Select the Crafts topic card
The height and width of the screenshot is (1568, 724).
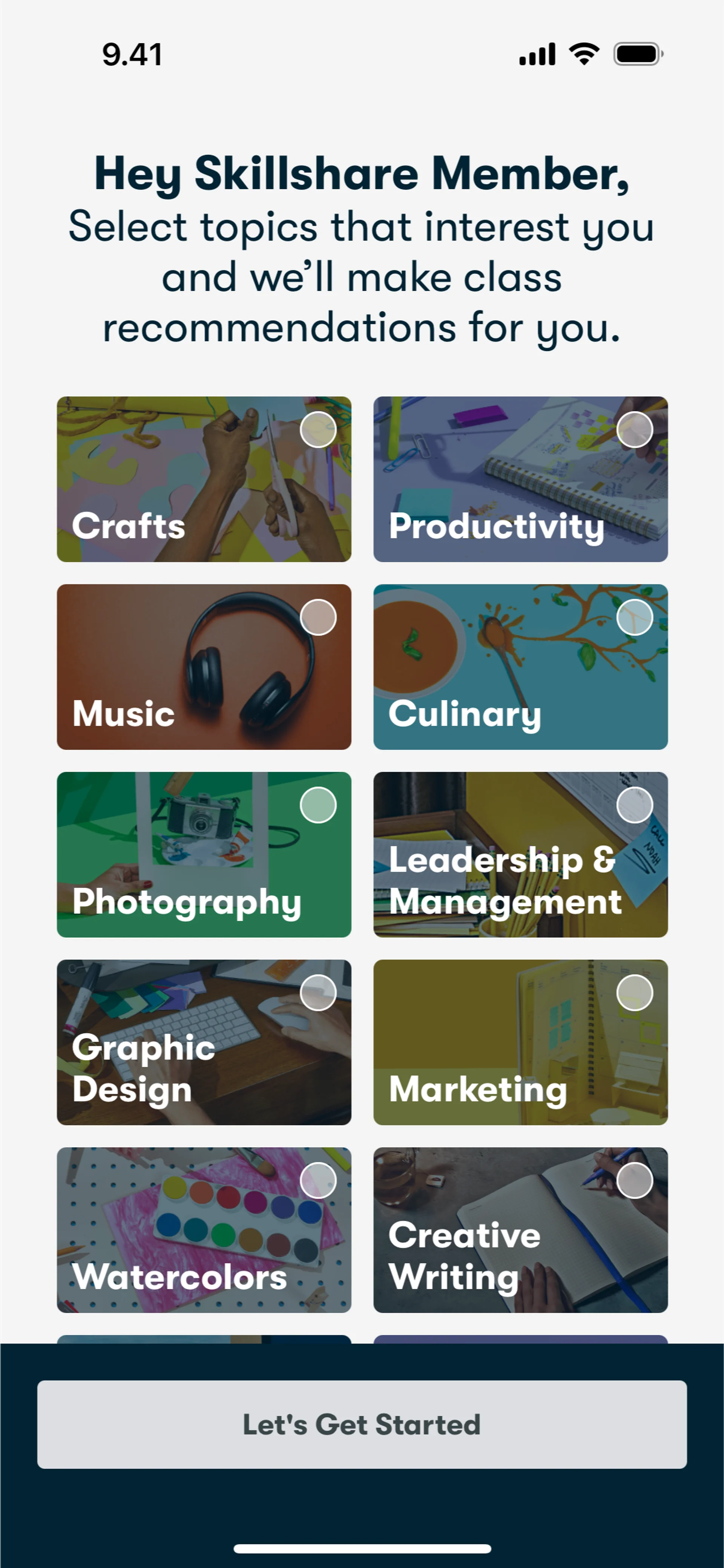tap(203, 479)
